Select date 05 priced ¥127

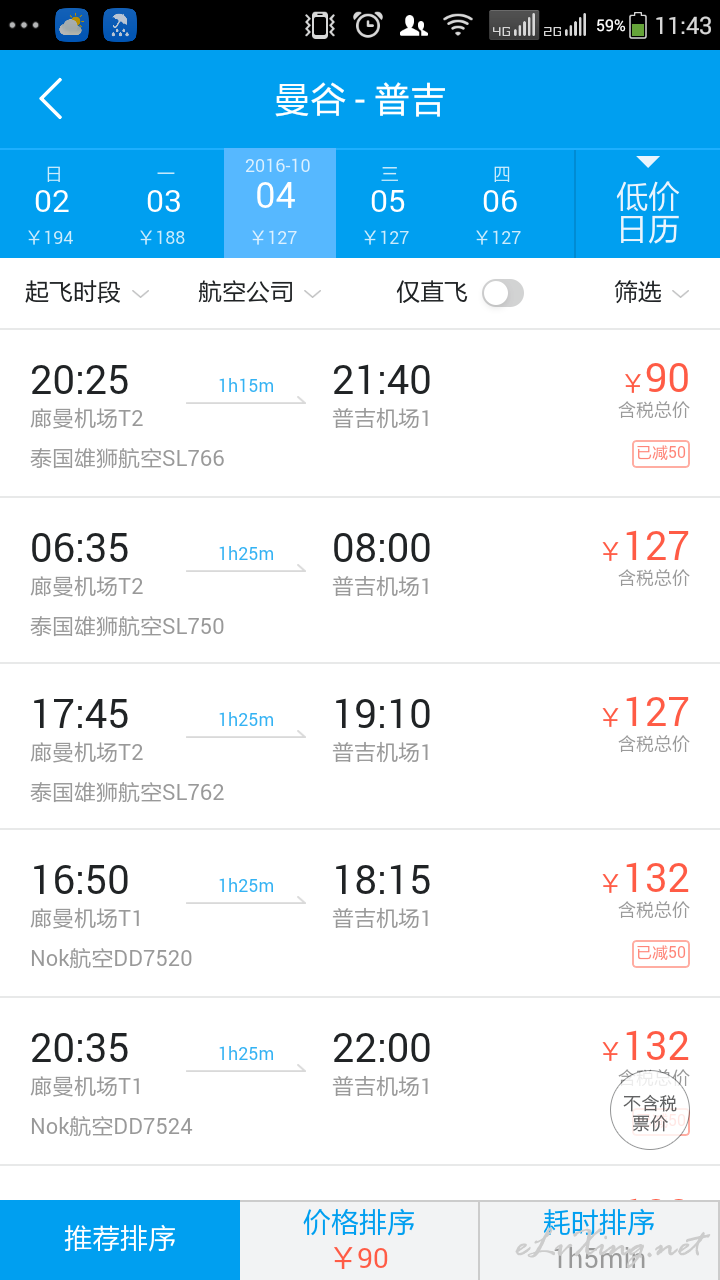(x=388, y=204)
